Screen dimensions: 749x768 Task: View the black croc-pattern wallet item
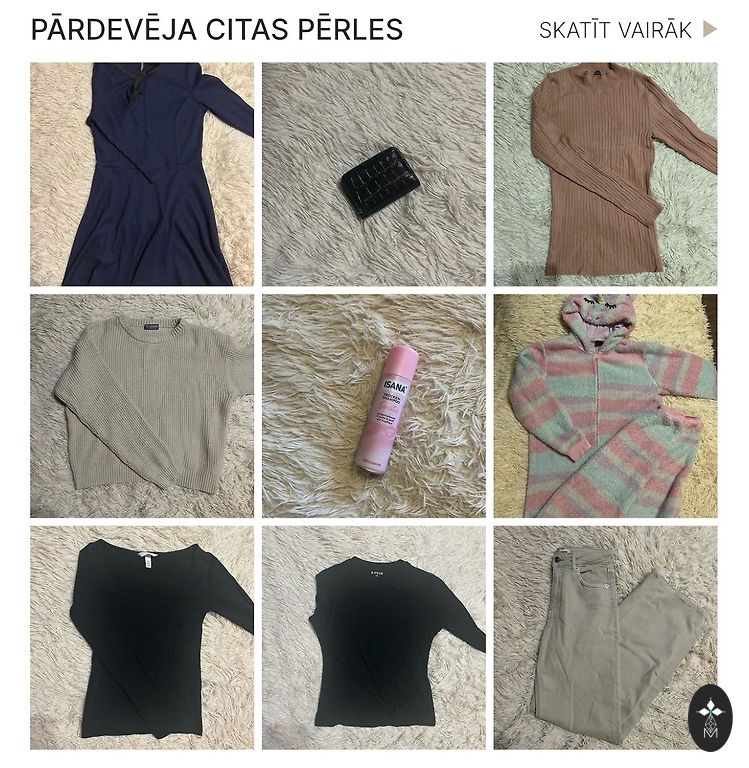374,174
